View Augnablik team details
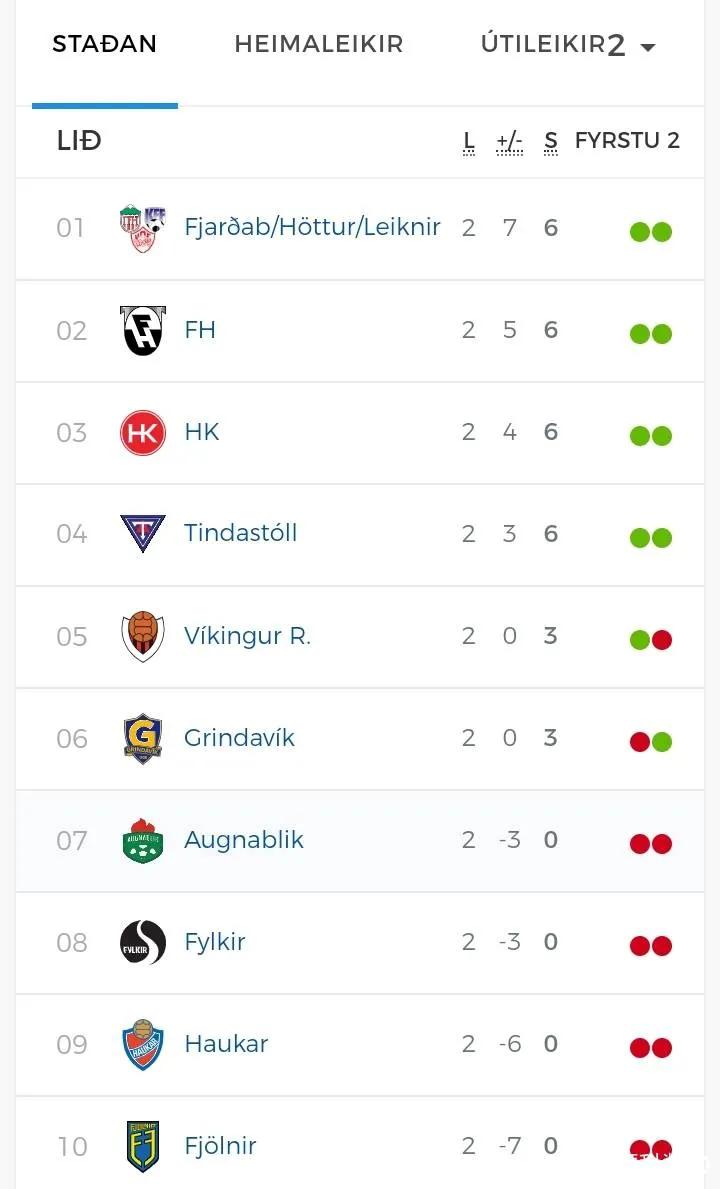Screen dimensions: 720x1189 (x=243, y=840)
